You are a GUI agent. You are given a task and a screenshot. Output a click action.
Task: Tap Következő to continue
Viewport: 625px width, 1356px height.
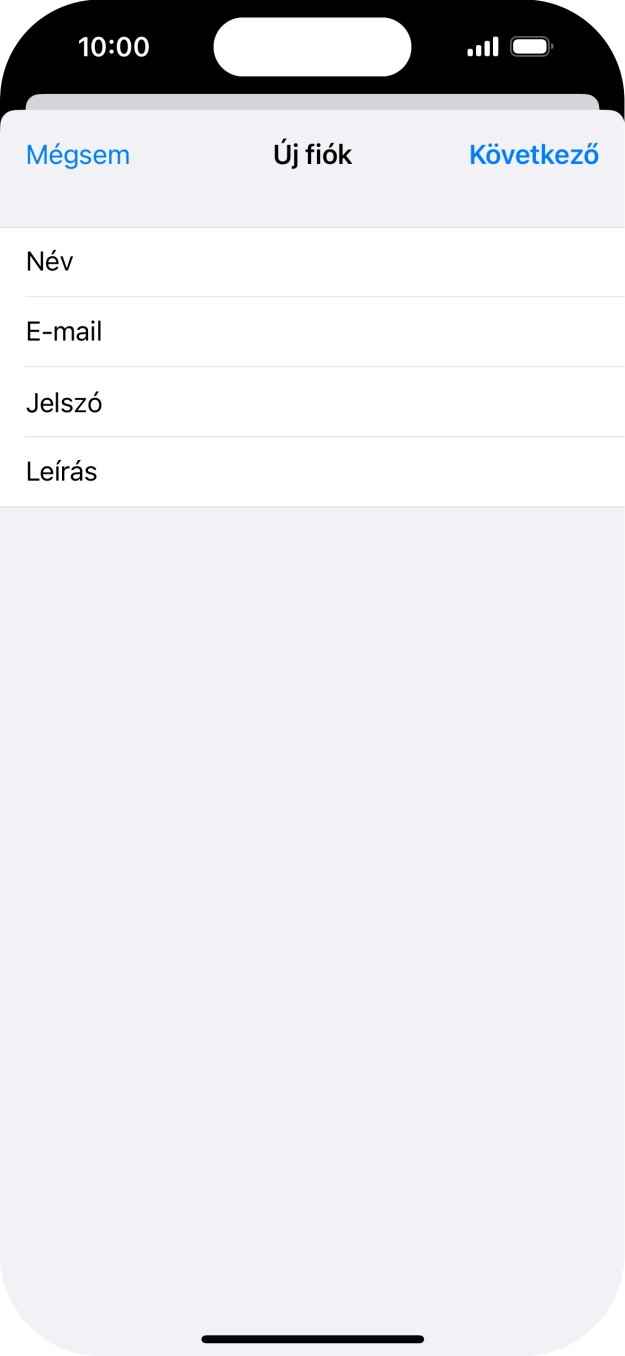tap(533, 155)
